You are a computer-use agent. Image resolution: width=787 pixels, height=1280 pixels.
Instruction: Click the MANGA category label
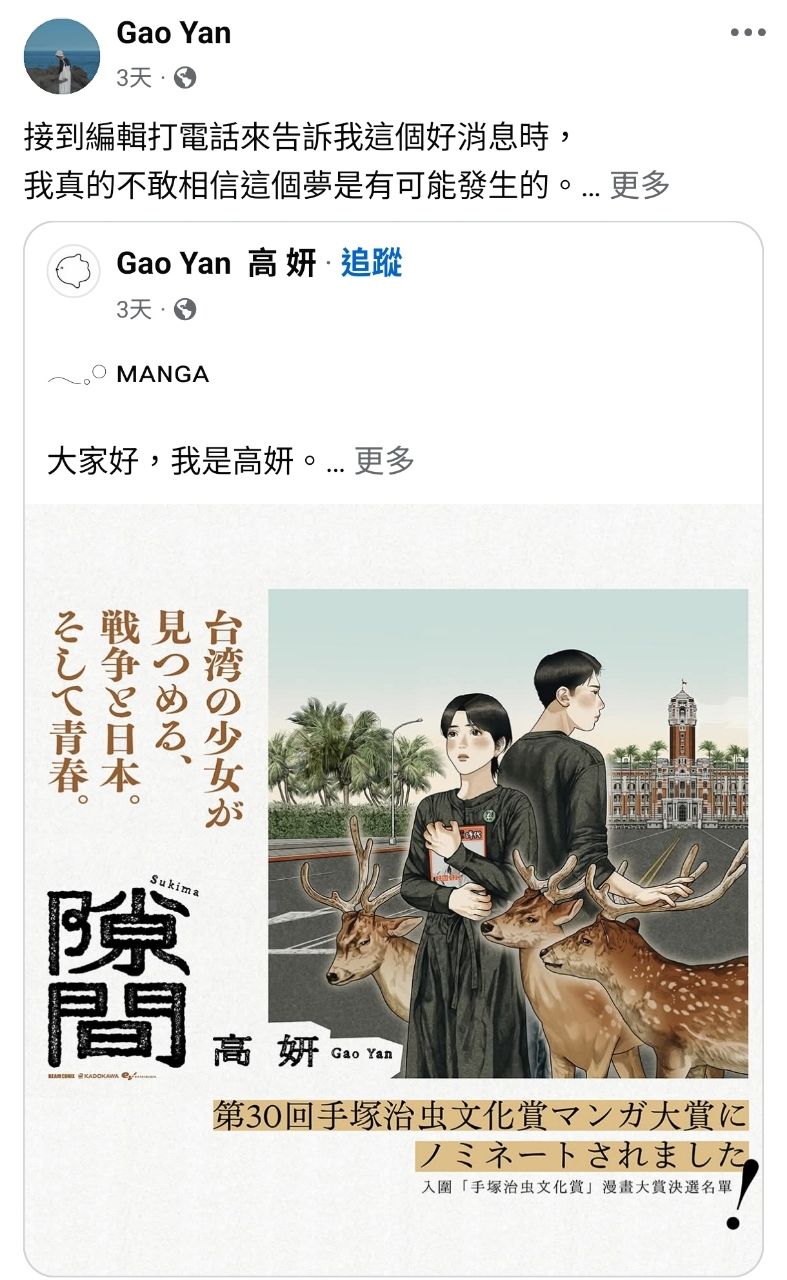click(x=162, y=375)
